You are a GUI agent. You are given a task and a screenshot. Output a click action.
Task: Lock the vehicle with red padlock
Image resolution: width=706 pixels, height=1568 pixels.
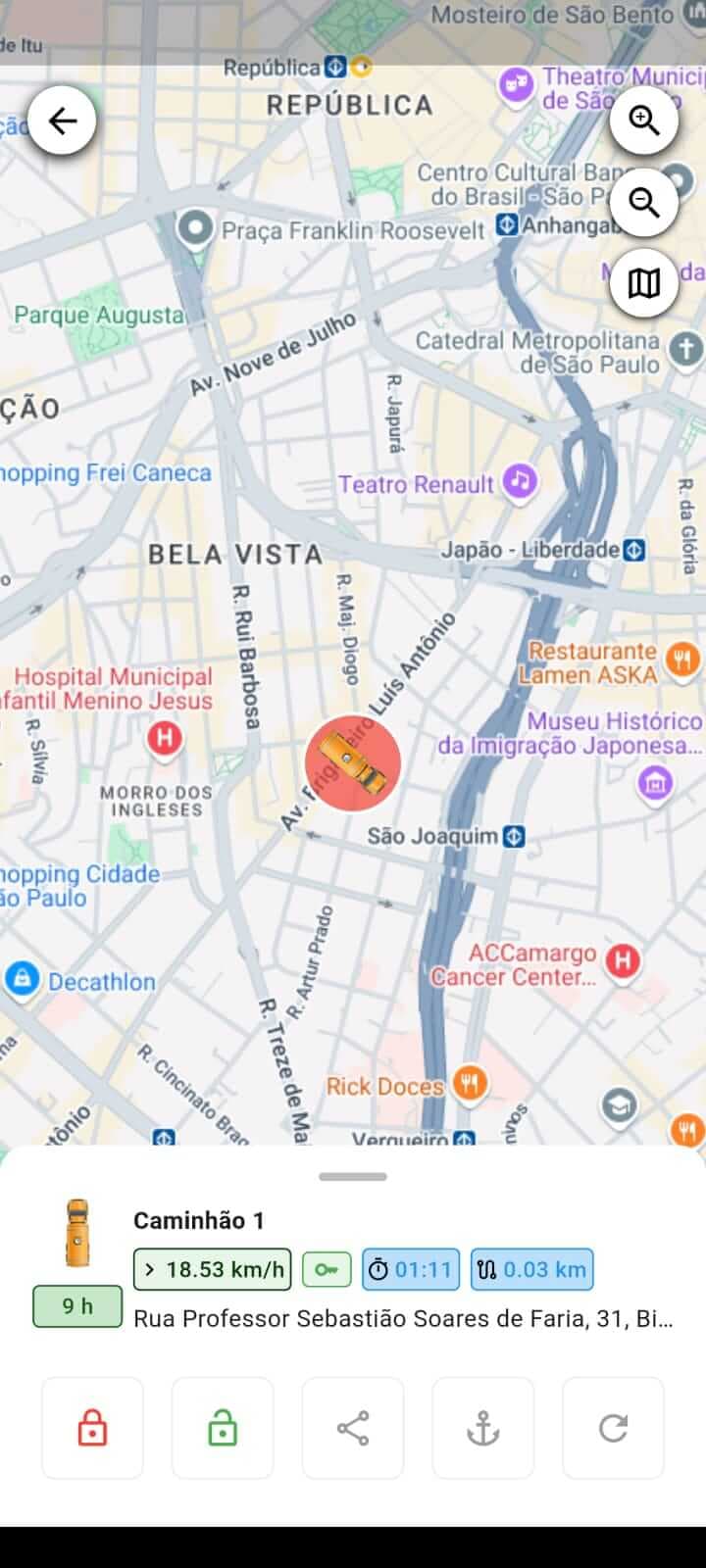point(92,1428)
